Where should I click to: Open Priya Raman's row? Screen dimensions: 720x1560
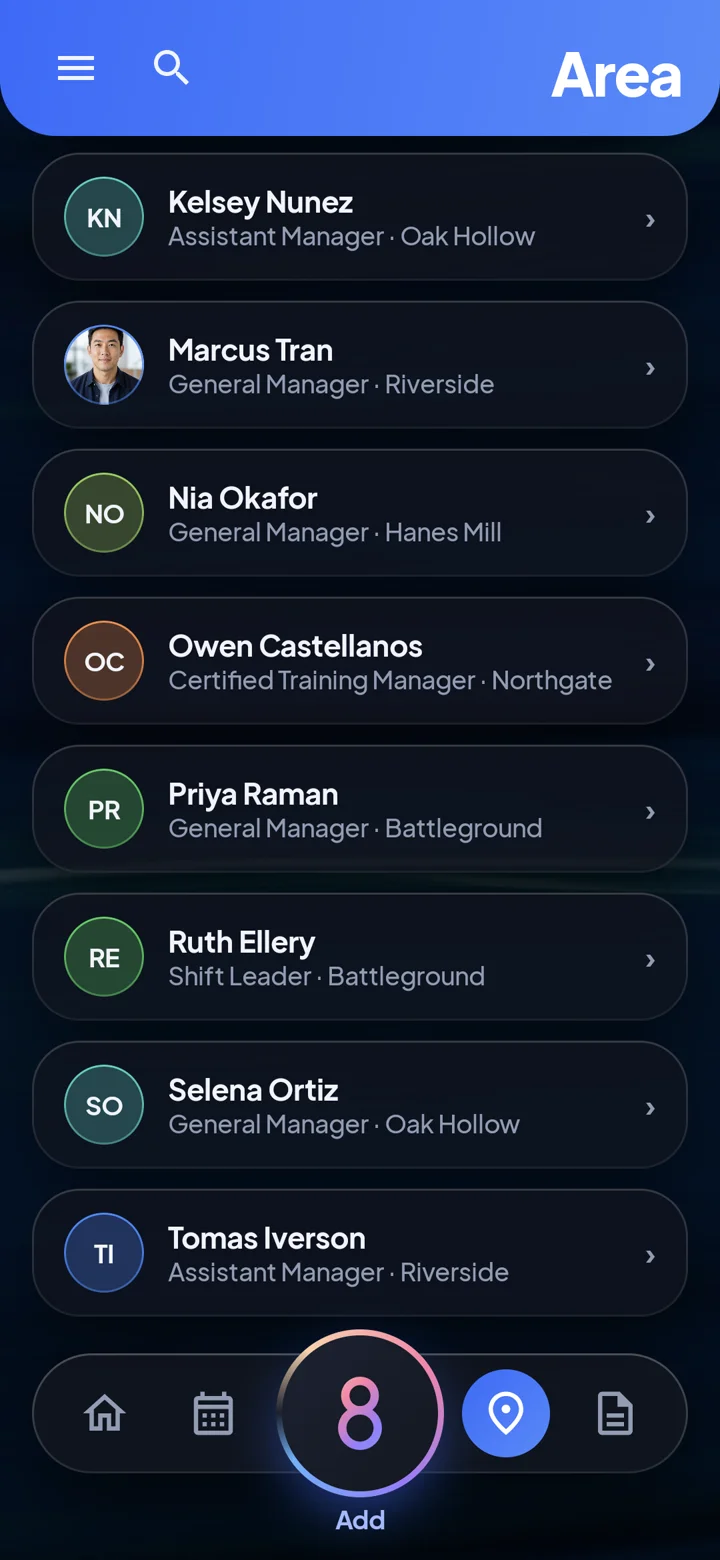point(360,809)
